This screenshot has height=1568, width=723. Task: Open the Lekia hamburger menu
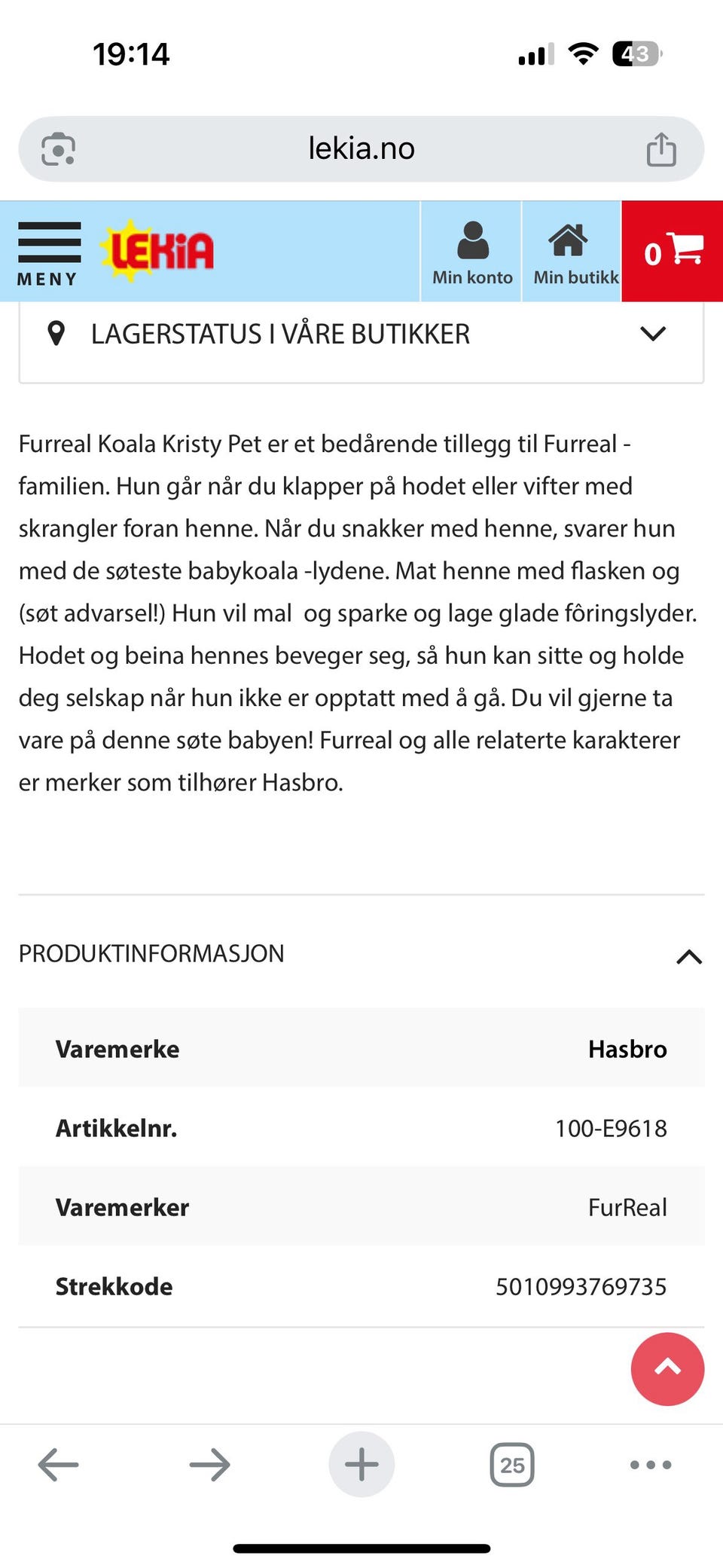tap(48, 251)
